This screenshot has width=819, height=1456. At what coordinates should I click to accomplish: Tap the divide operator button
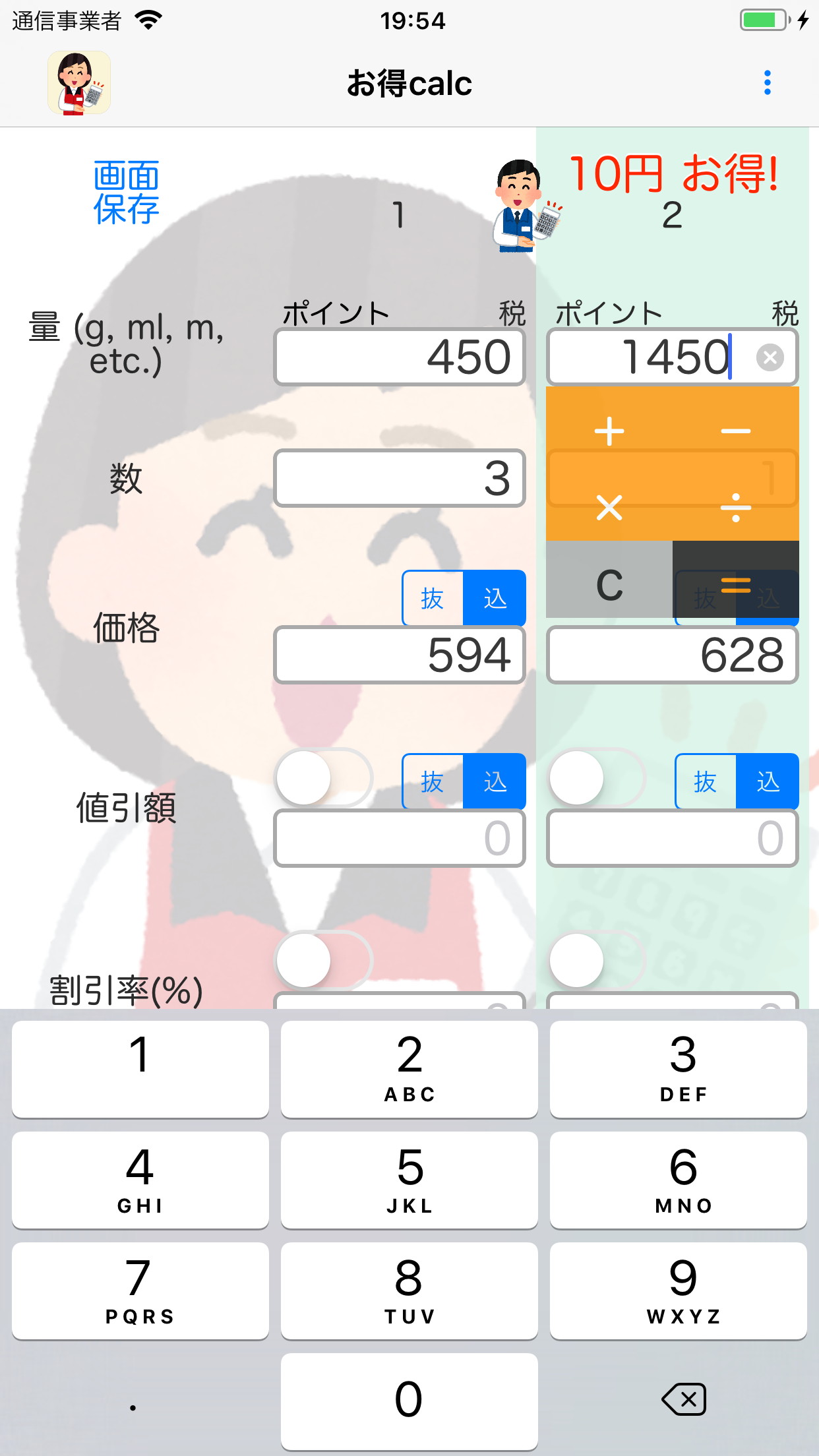(735, 508)
